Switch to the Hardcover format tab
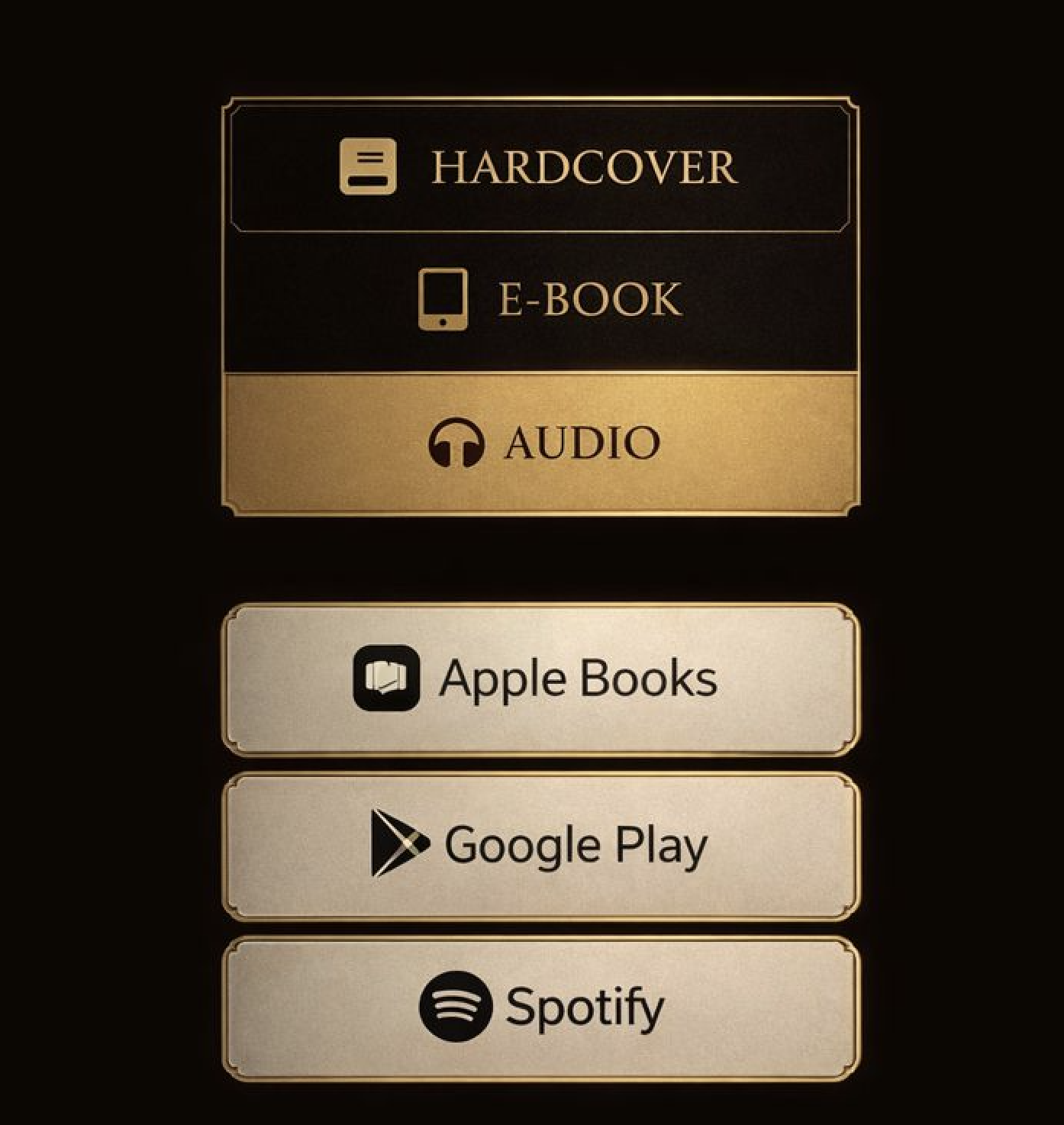 [540, 167]
